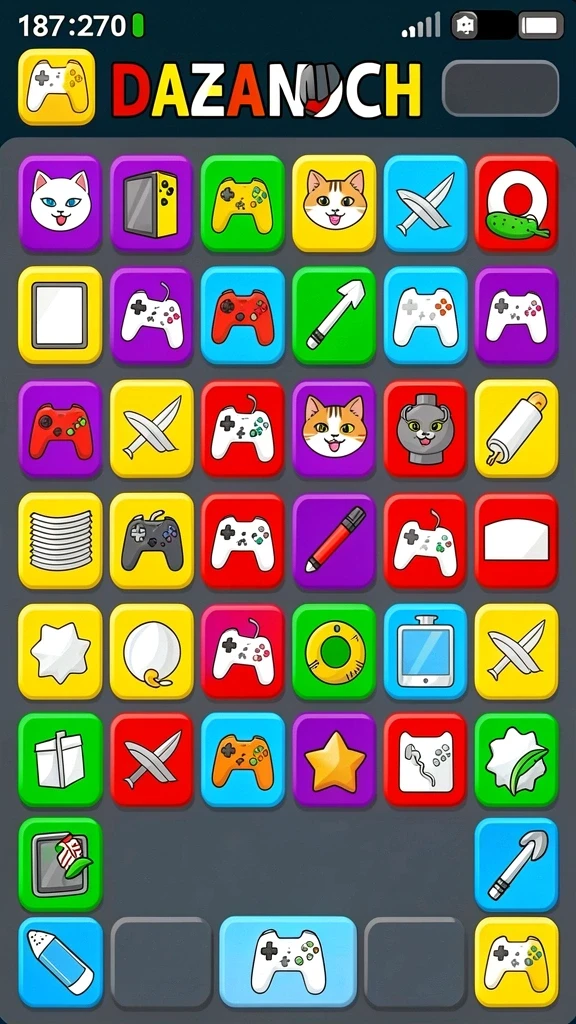Select the rolling pin tile

click(517, 428)
